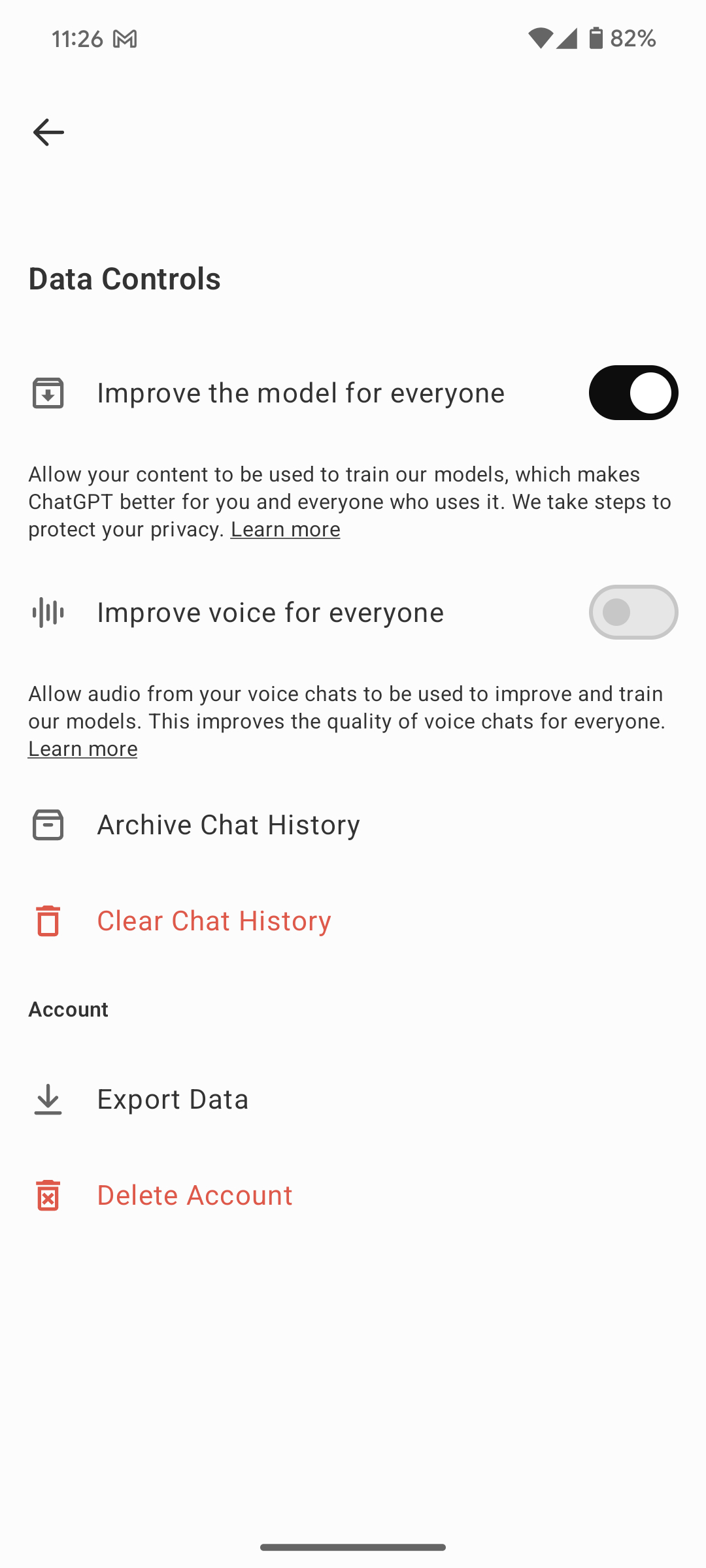Click the download icon next to Export Data
Screen dimensions: 706x1568
pyautogui.click(x=46, y=1098)
